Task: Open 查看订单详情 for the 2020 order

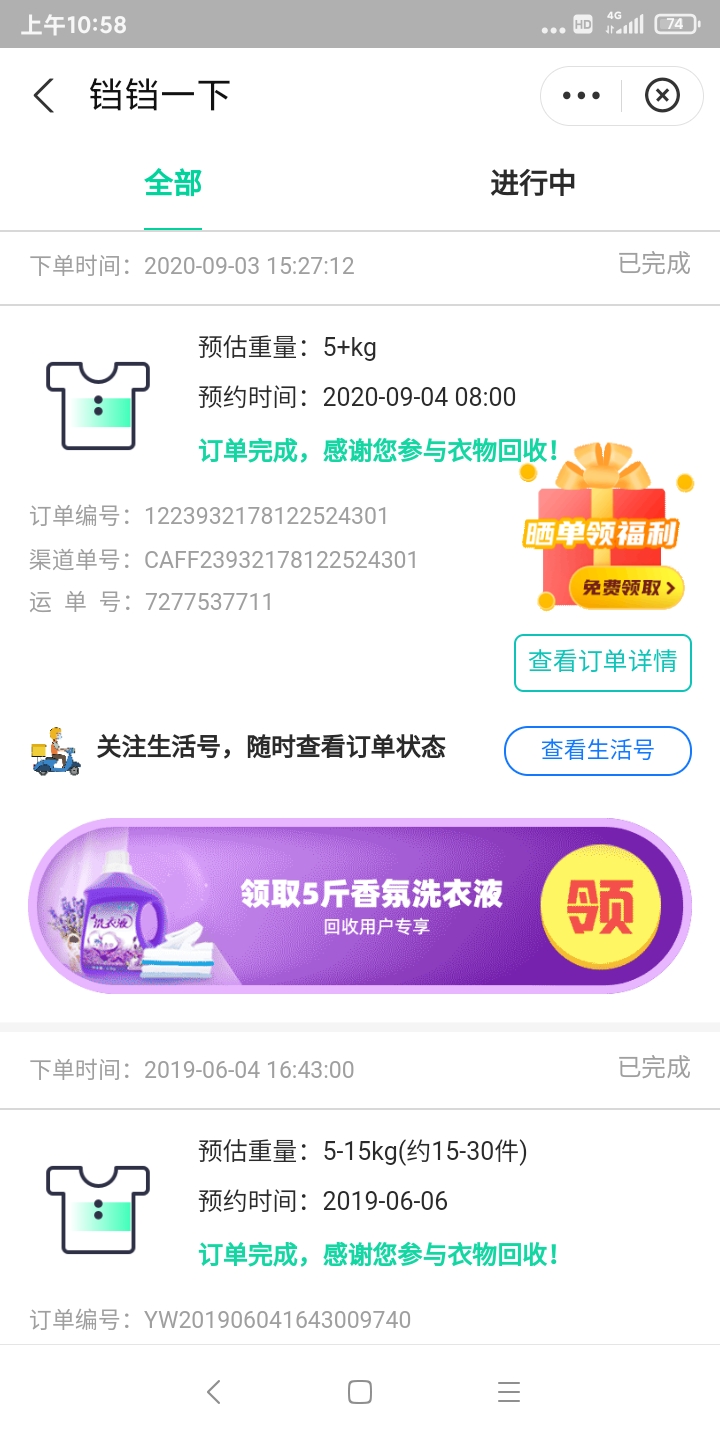Action: 602,662
